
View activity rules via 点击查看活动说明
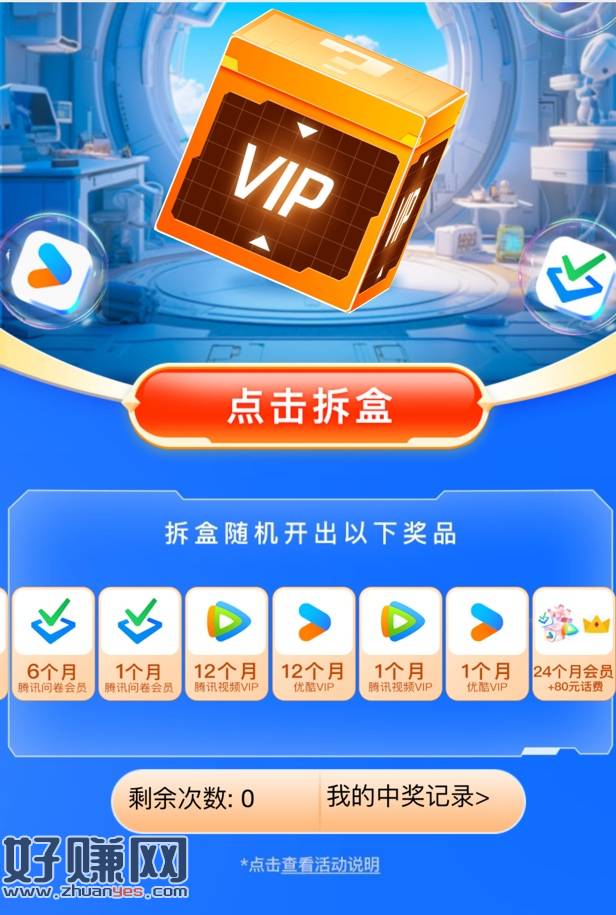pyautogui.click(x=310, y=864)
